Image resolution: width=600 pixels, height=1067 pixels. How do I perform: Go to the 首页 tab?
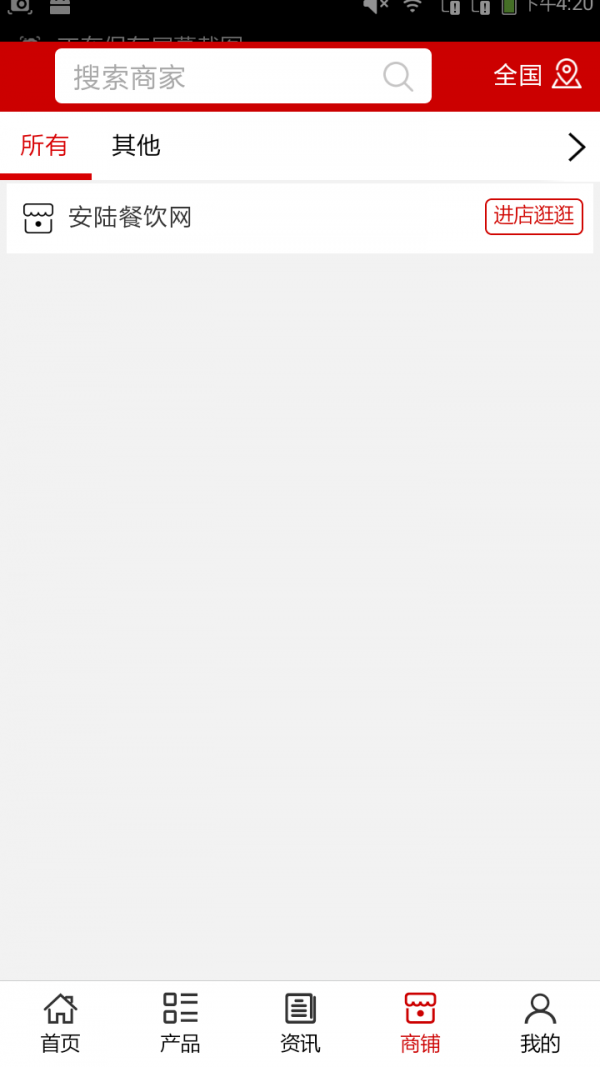(61, 1023)
